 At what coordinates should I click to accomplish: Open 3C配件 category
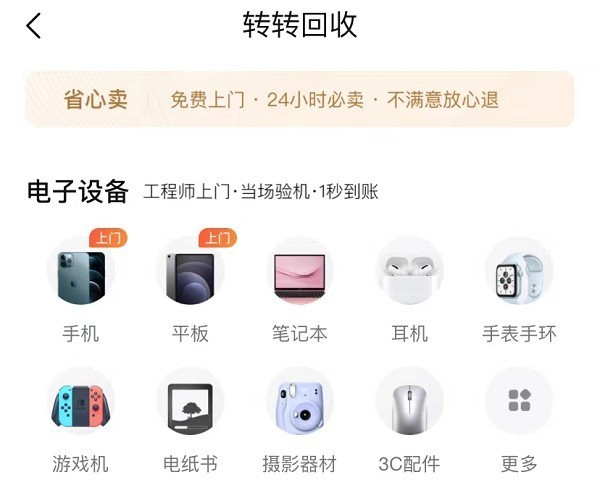[x=409, y=402]
